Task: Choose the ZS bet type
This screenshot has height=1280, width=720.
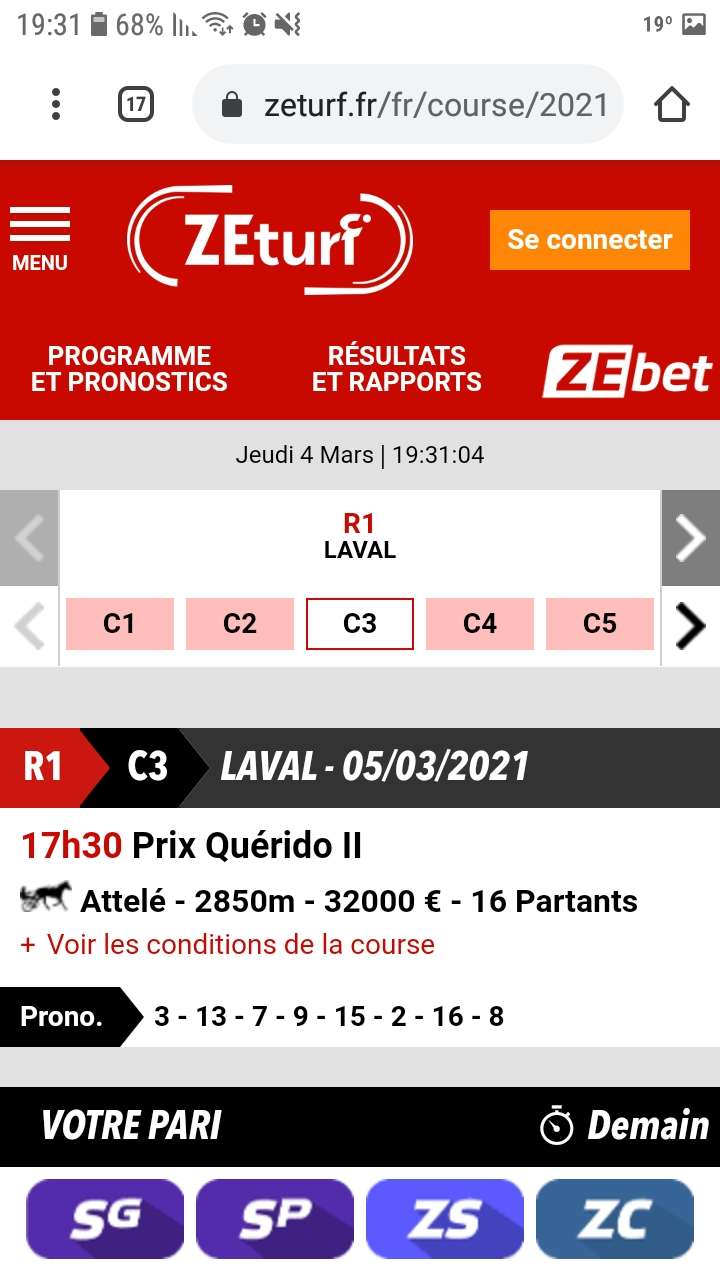Action: coord(445,1218)
